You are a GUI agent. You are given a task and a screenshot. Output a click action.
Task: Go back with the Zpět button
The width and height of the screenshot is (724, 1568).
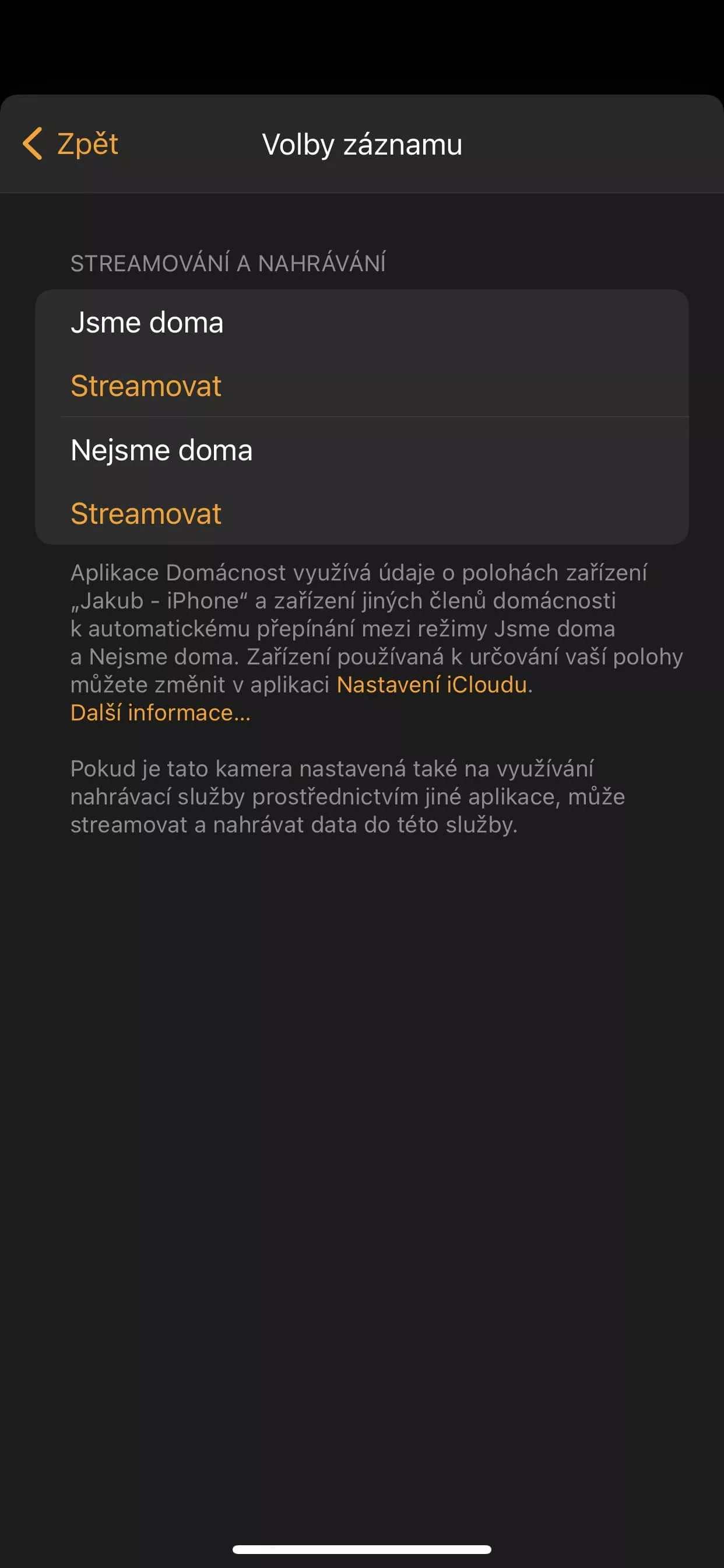[70, 144]
